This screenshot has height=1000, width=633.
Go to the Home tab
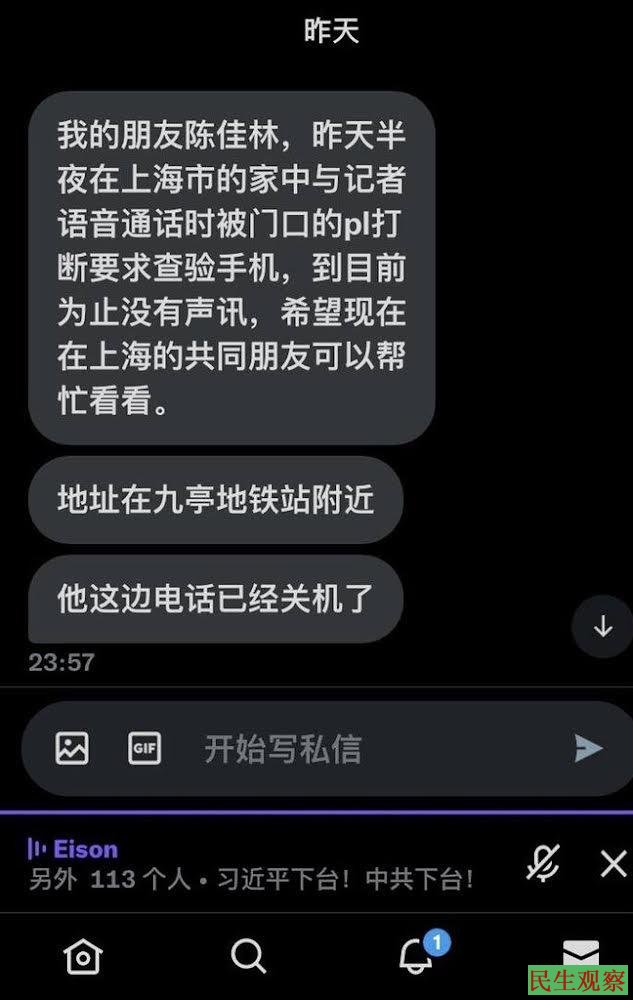[x=82, y=957]
